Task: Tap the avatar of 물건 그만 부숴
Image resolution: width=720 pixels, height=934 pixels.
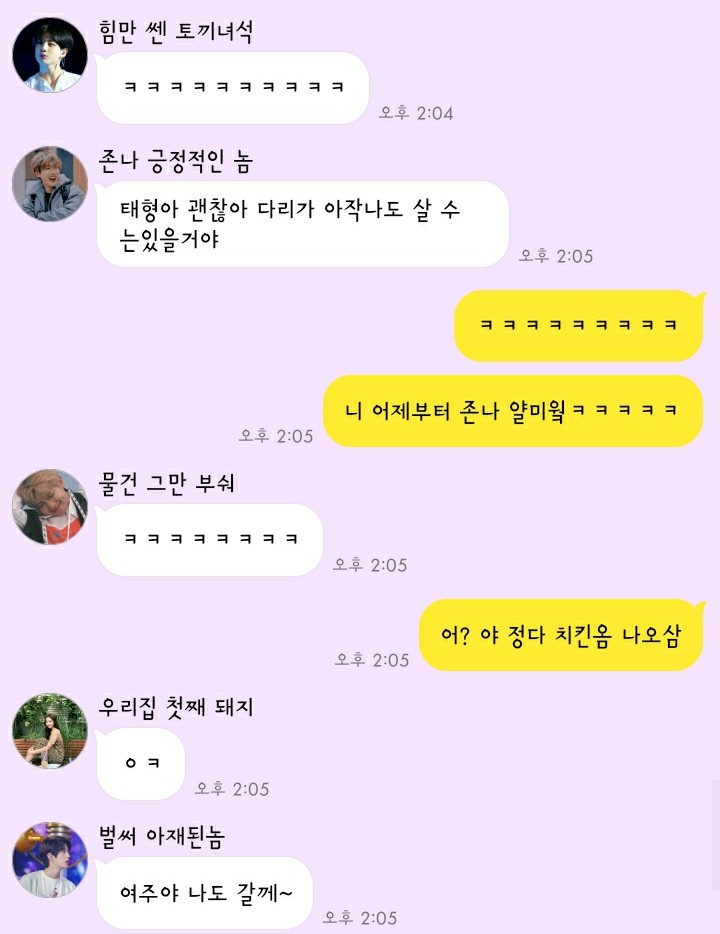Action: (x=50, y=507)
